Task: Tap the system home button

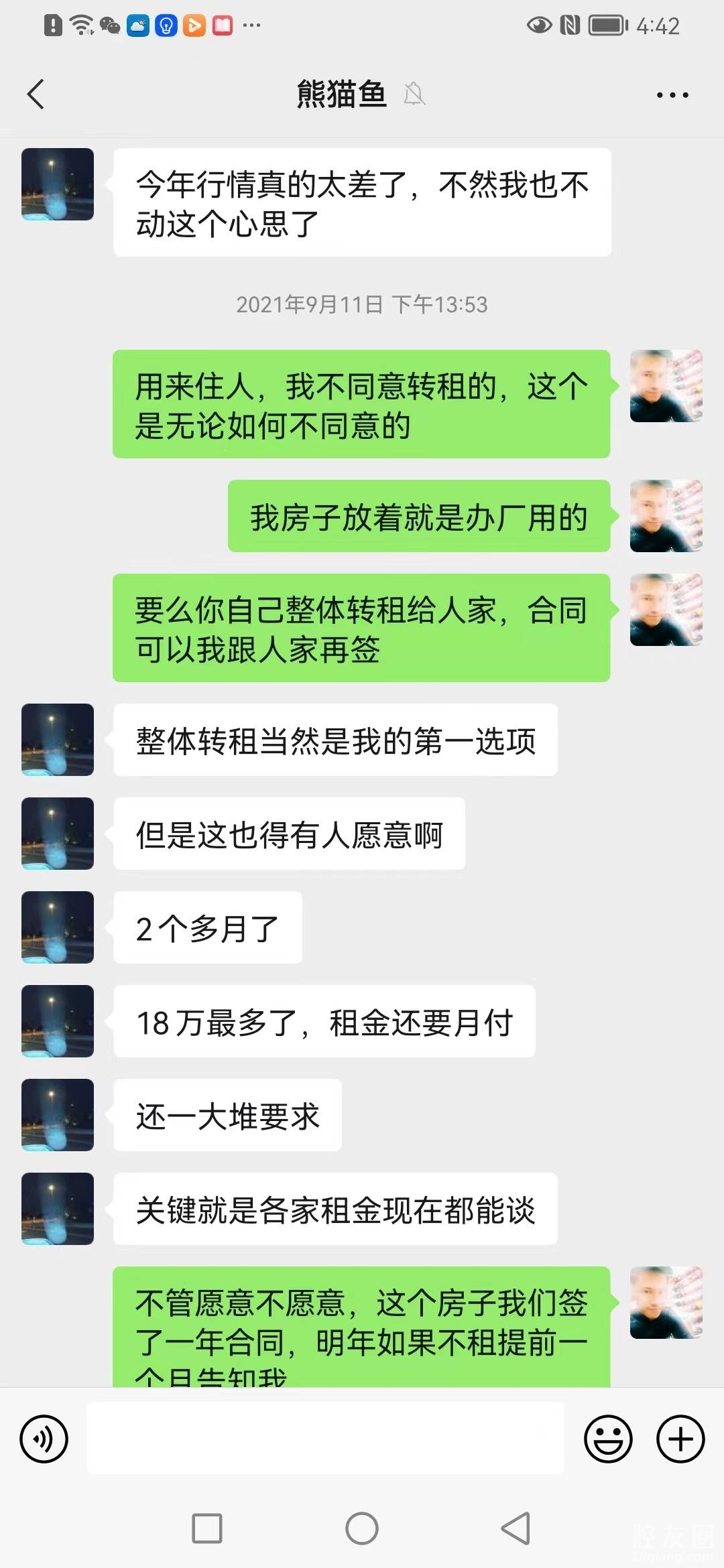Action: pyautogui.click(x=362, y=1528)
